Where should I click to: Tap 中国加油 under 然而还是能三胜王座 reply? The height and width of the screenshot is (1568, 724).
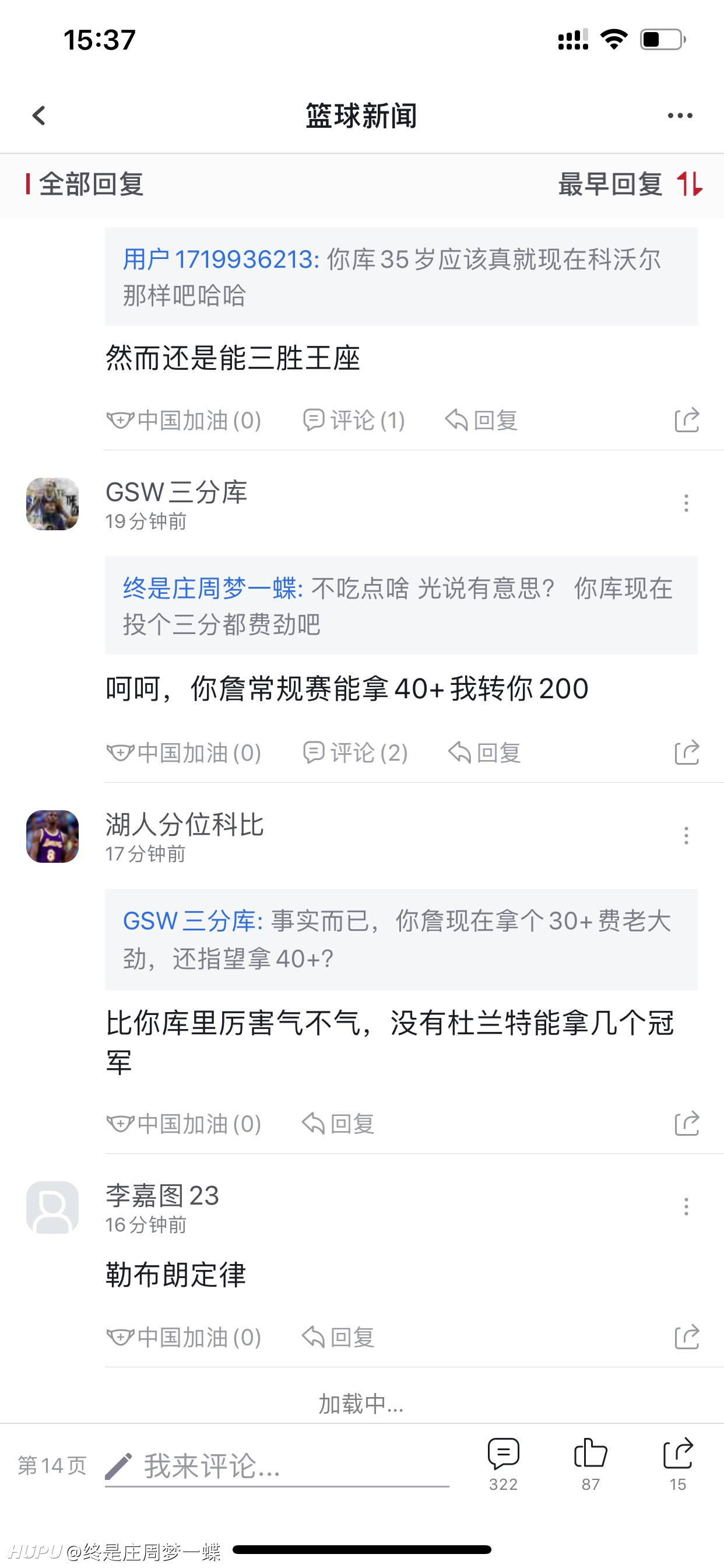tap(184, 421)
